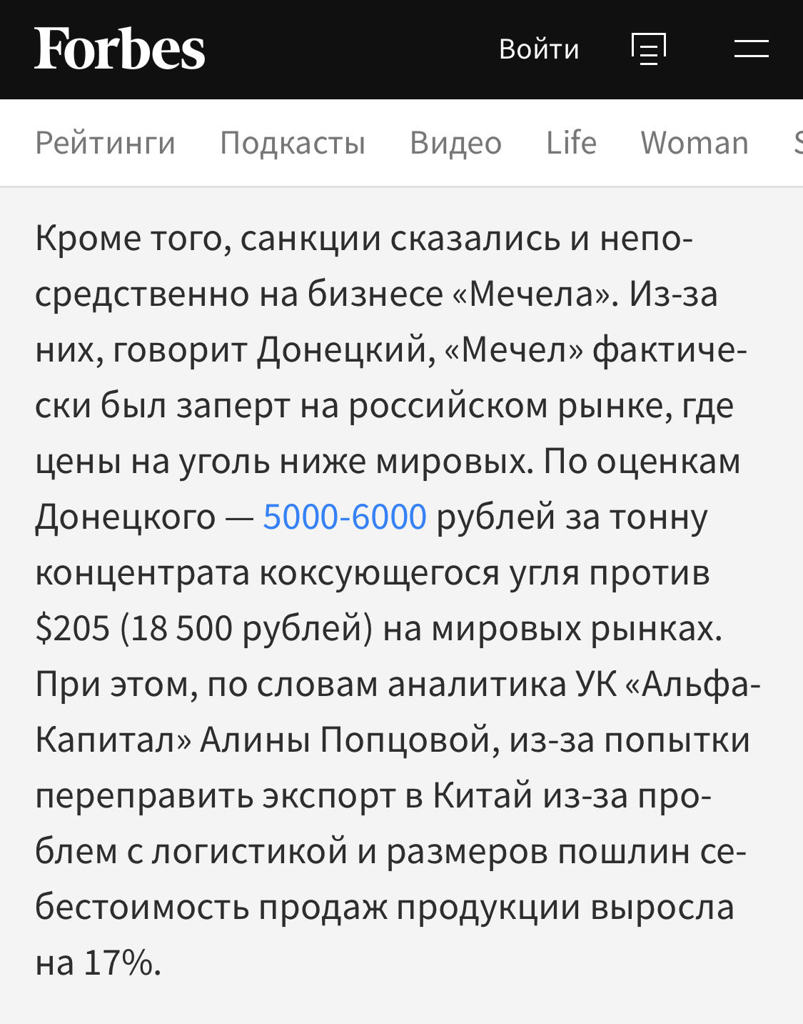The image size is (803, 1024).
Task: Switch to the Рейтинги section
Action: [105, 143]
